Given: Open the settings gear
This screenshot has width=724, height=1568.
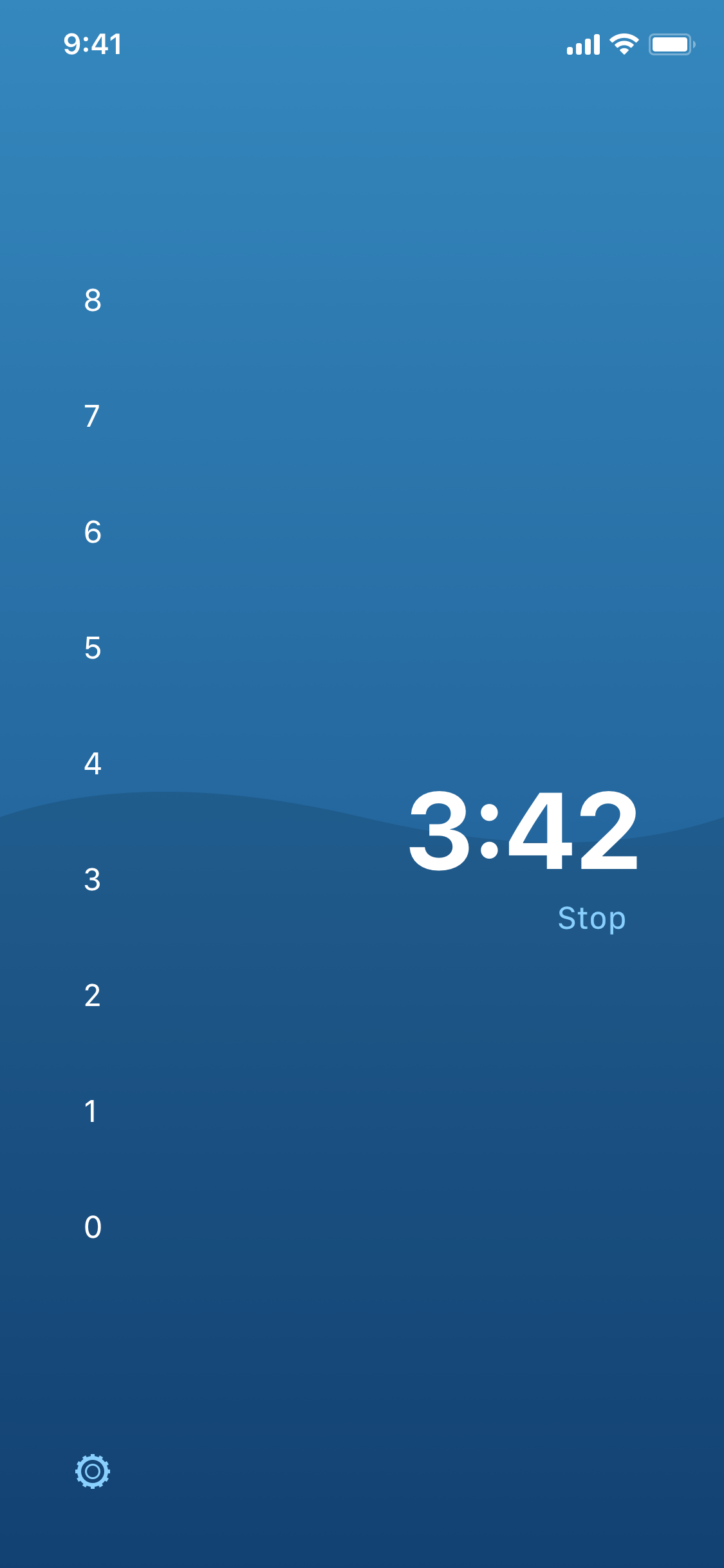Looking at the screenshot, I should click(x=93, y=1471).
